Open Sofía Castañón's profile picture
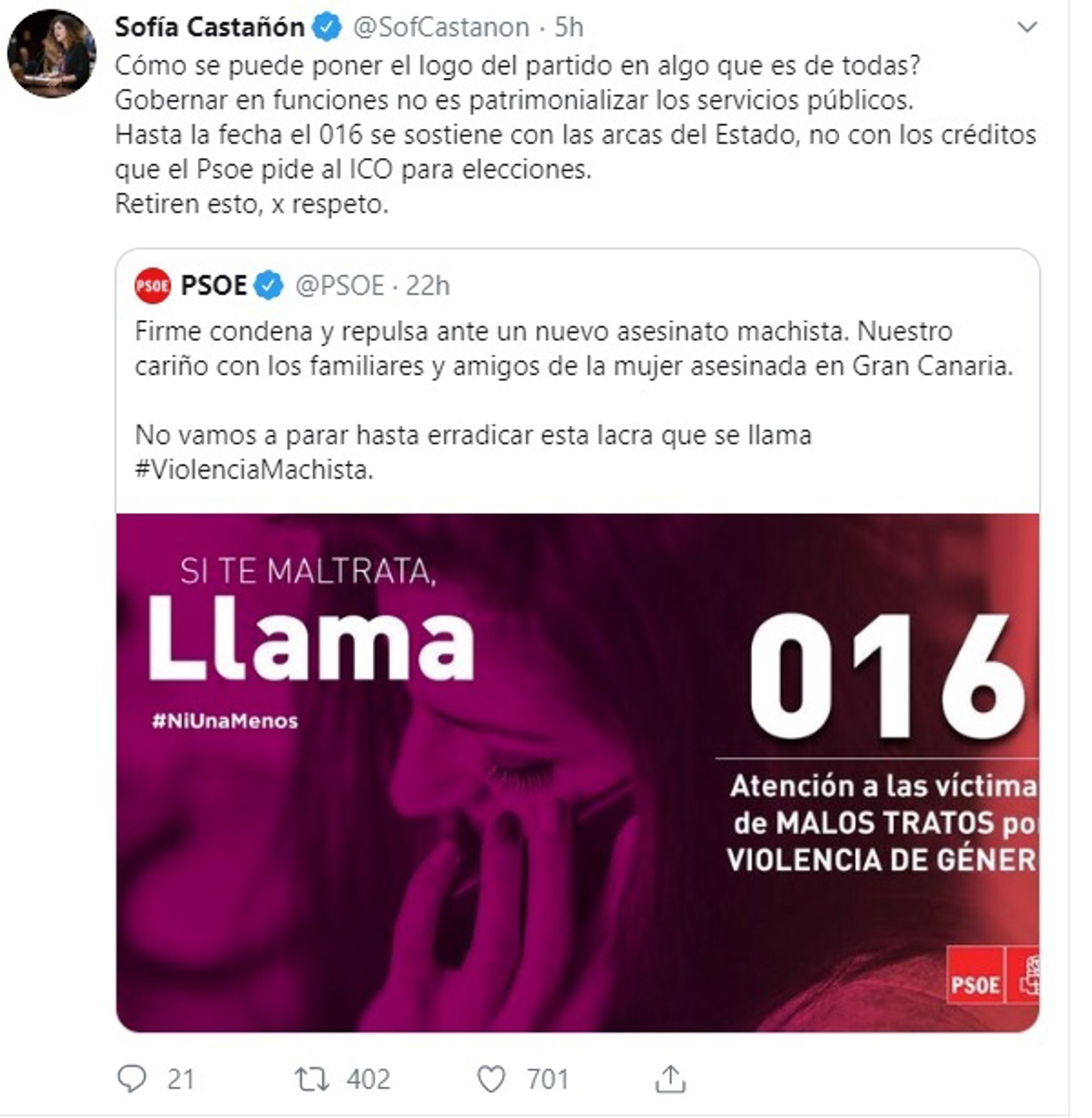This screenshot has width=1092, height=1118. pos(51,53)
